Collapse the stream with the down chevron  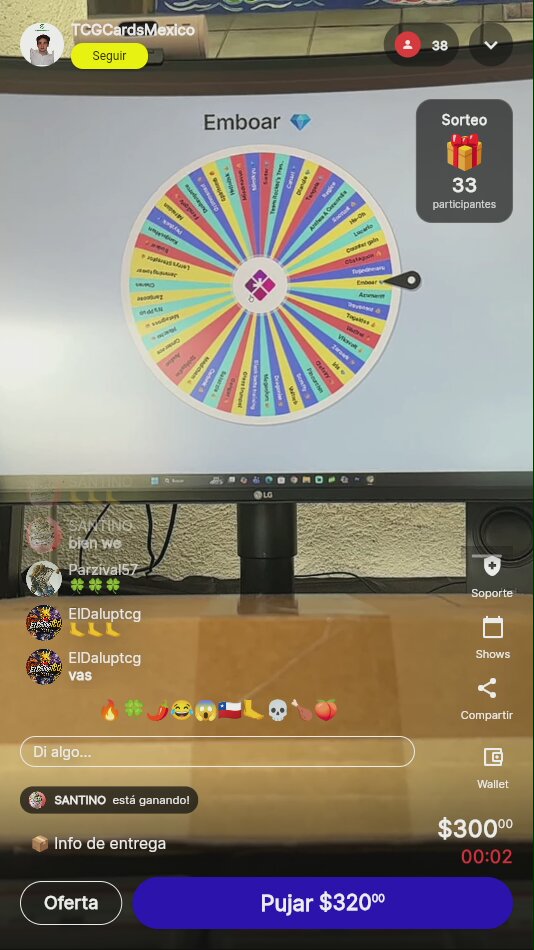pyautogui.click(x=491, y=45)
